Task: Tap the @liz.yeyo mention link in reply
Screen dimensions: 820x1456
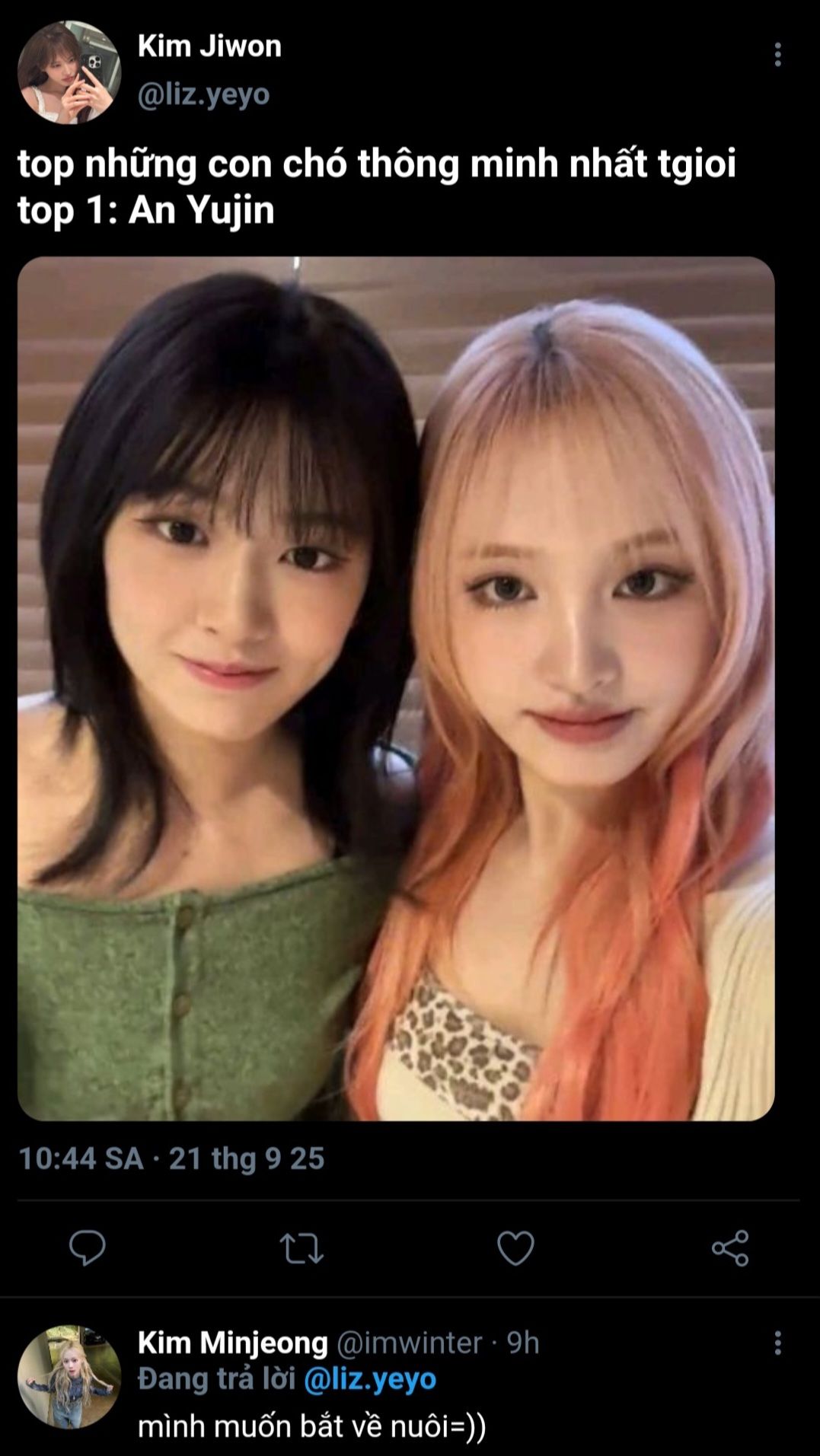Action: pos(370,1378)
